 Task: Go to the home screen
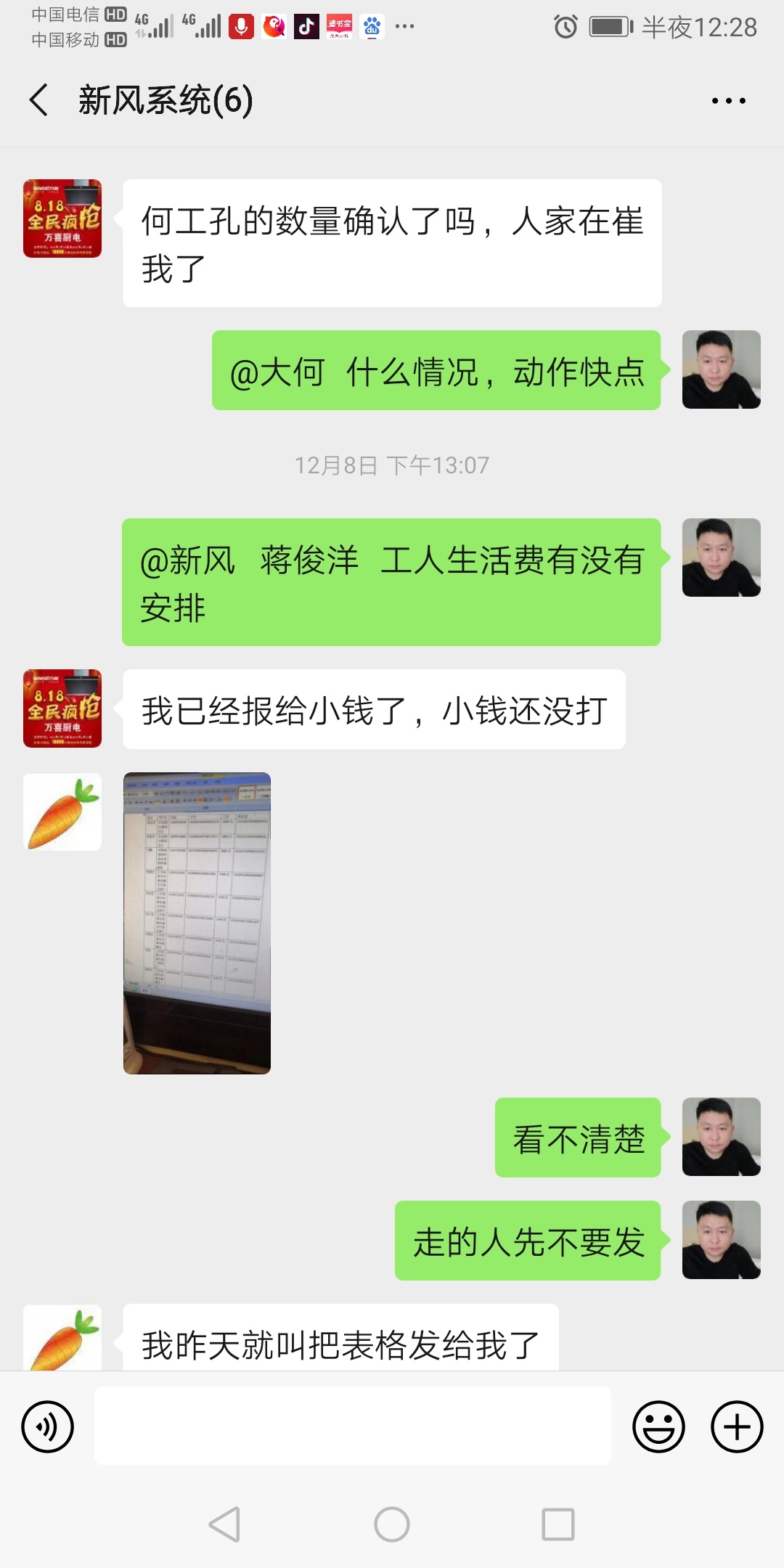(392, 1524)
